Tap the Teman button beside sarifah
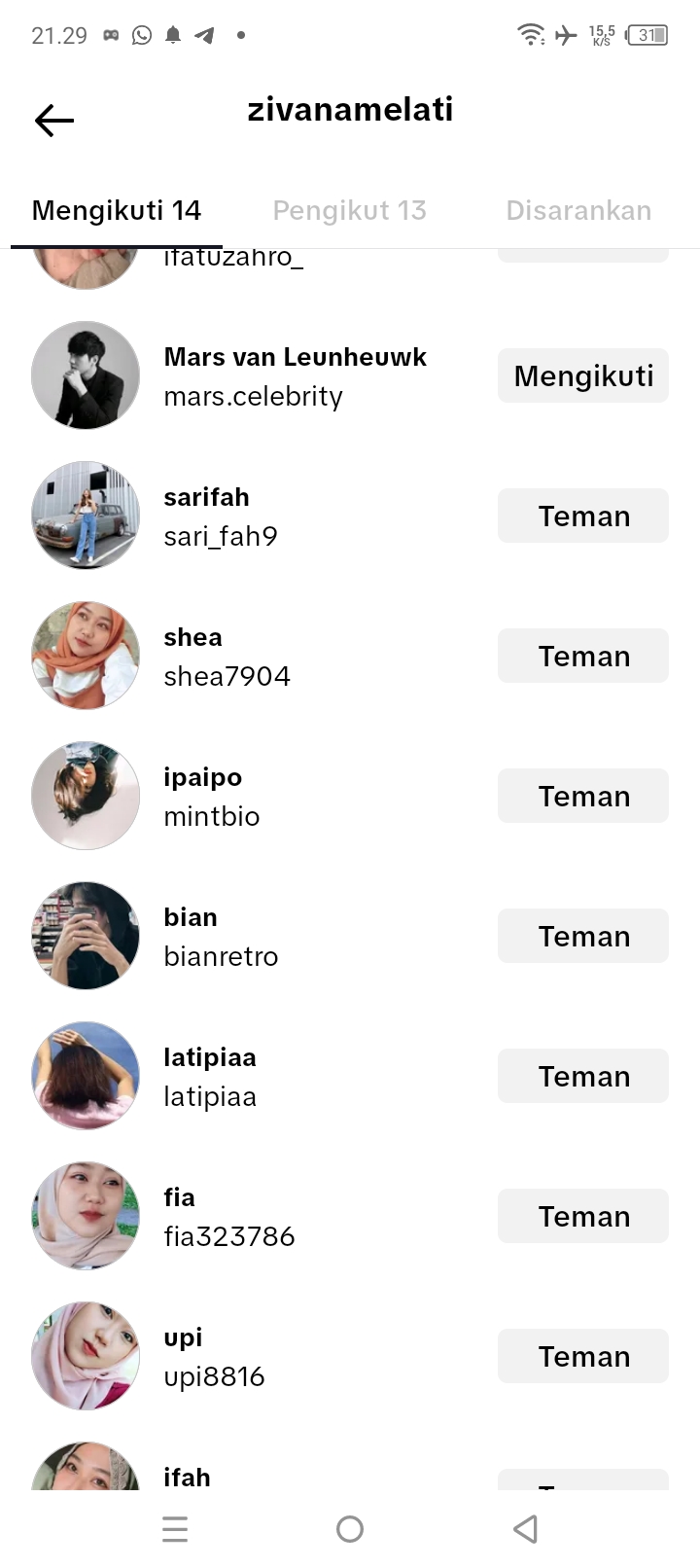The height and width of the screenshot is (1568, 700). [x=583, y=516]
